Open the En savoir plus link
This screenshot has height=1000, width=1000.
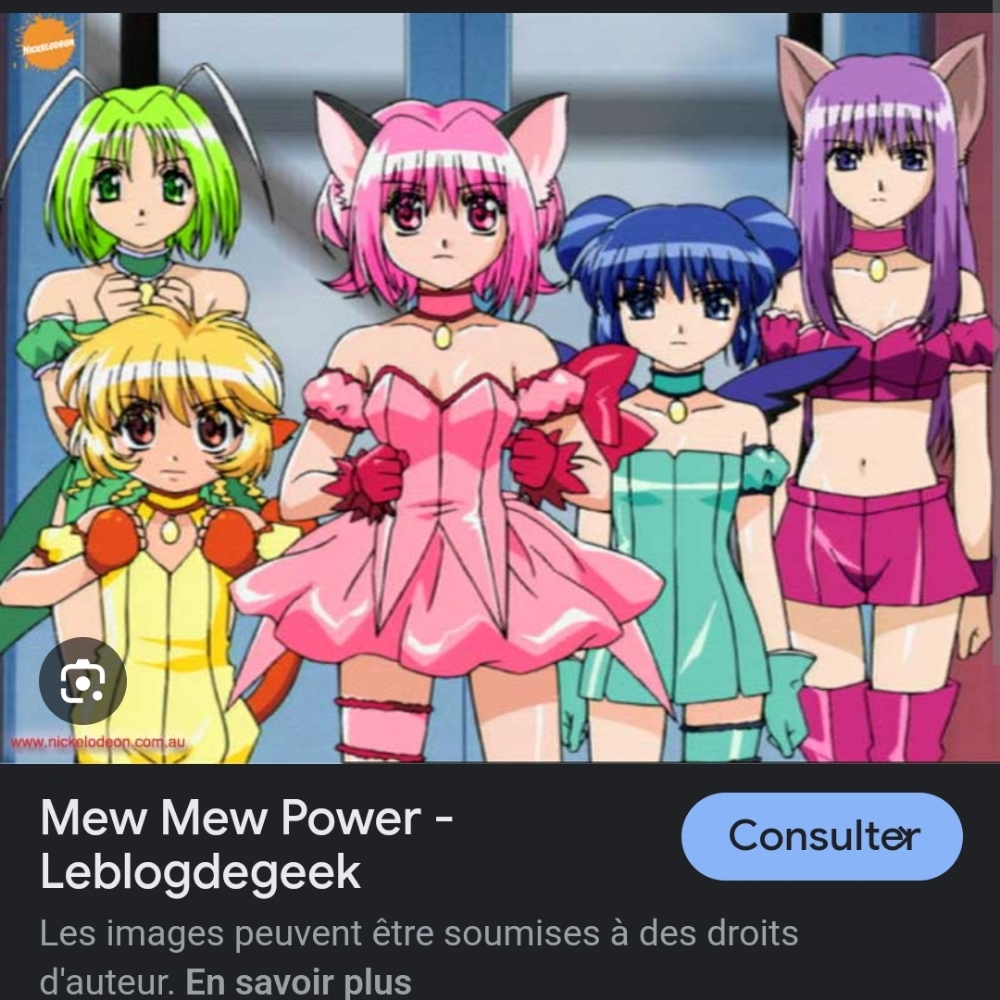[299, 980]
